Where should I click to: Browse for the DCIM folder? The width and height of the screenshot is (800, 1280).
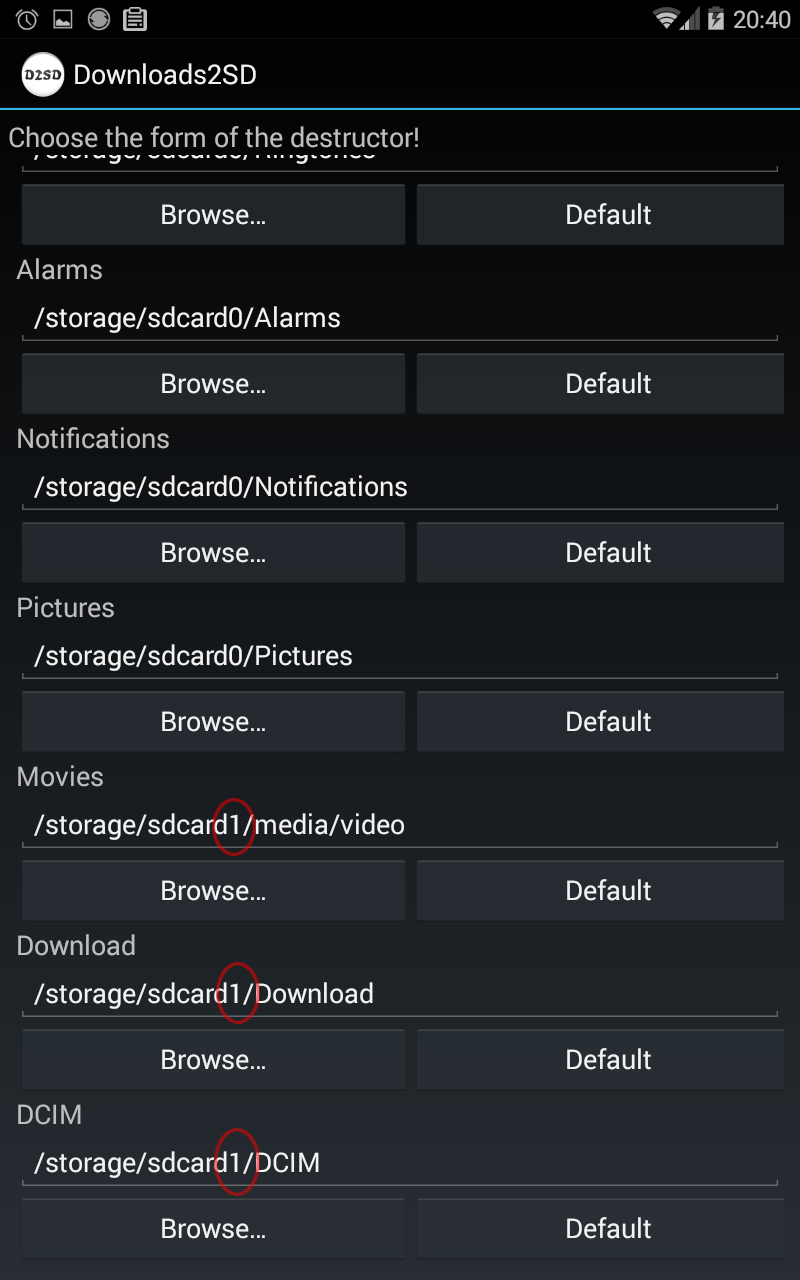click(213, 1229)
